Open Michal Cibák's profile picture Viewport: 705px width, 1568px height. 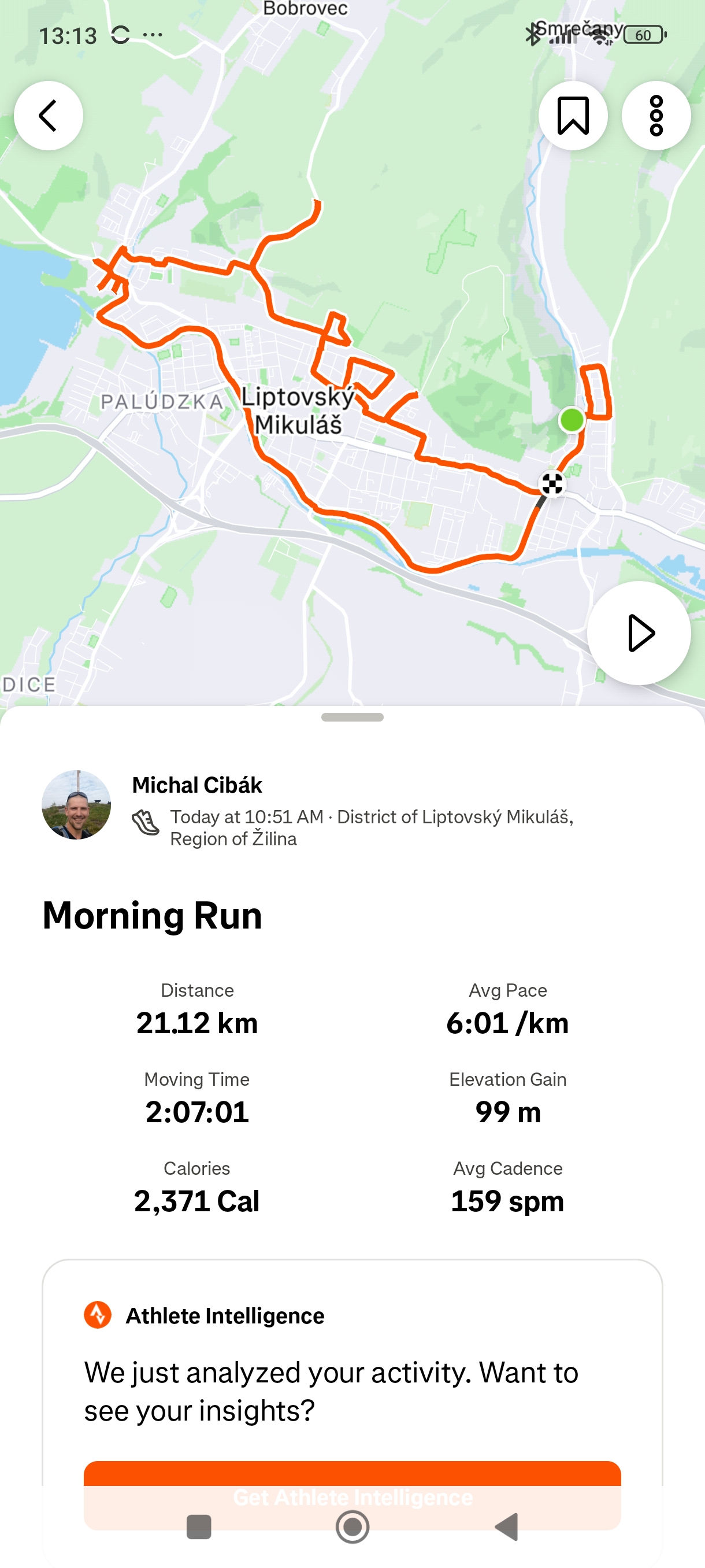pyautogui.click(x=76, y=805)
